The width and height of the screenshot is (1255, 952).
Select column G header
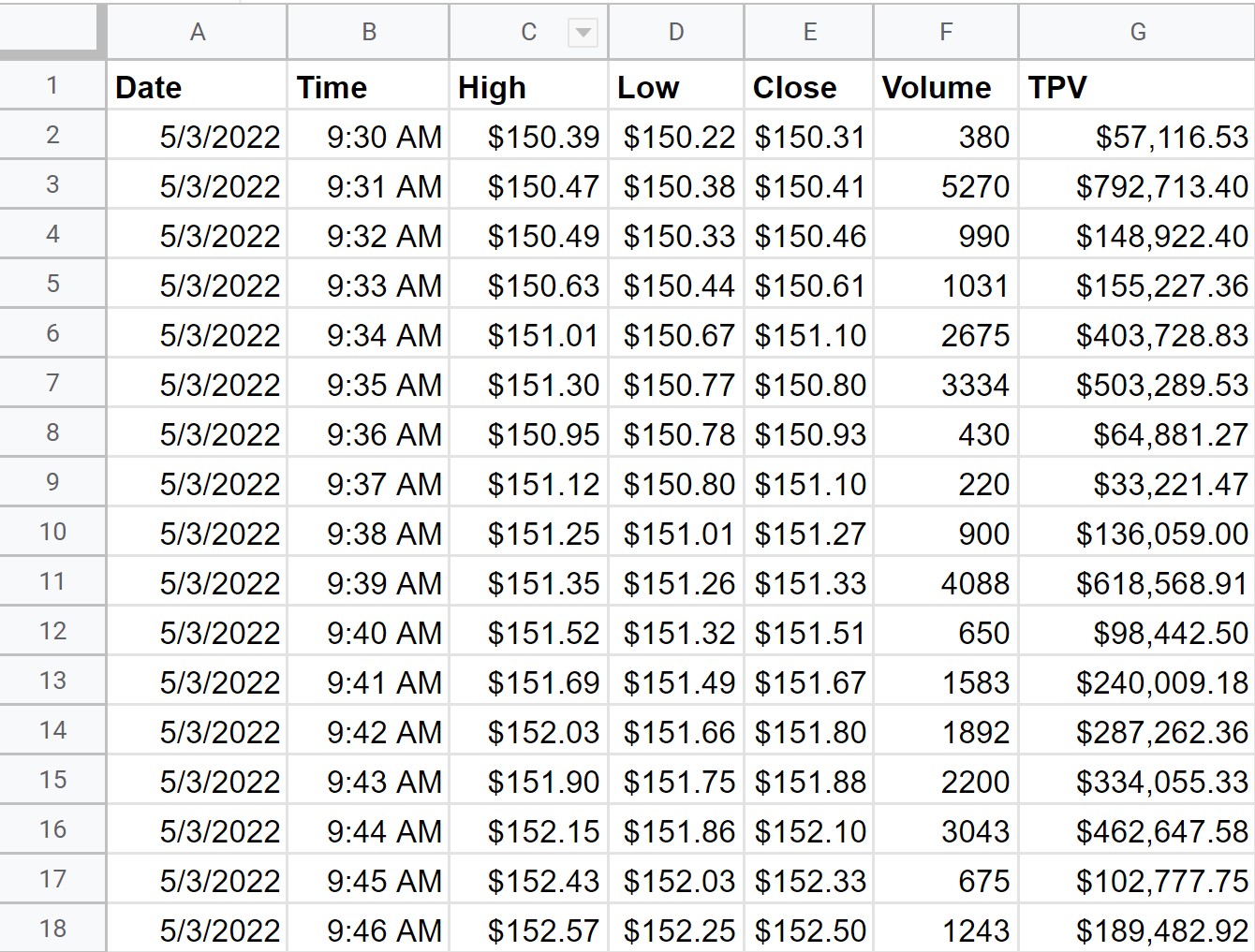pyautogui.click(x=1137, y=33)
